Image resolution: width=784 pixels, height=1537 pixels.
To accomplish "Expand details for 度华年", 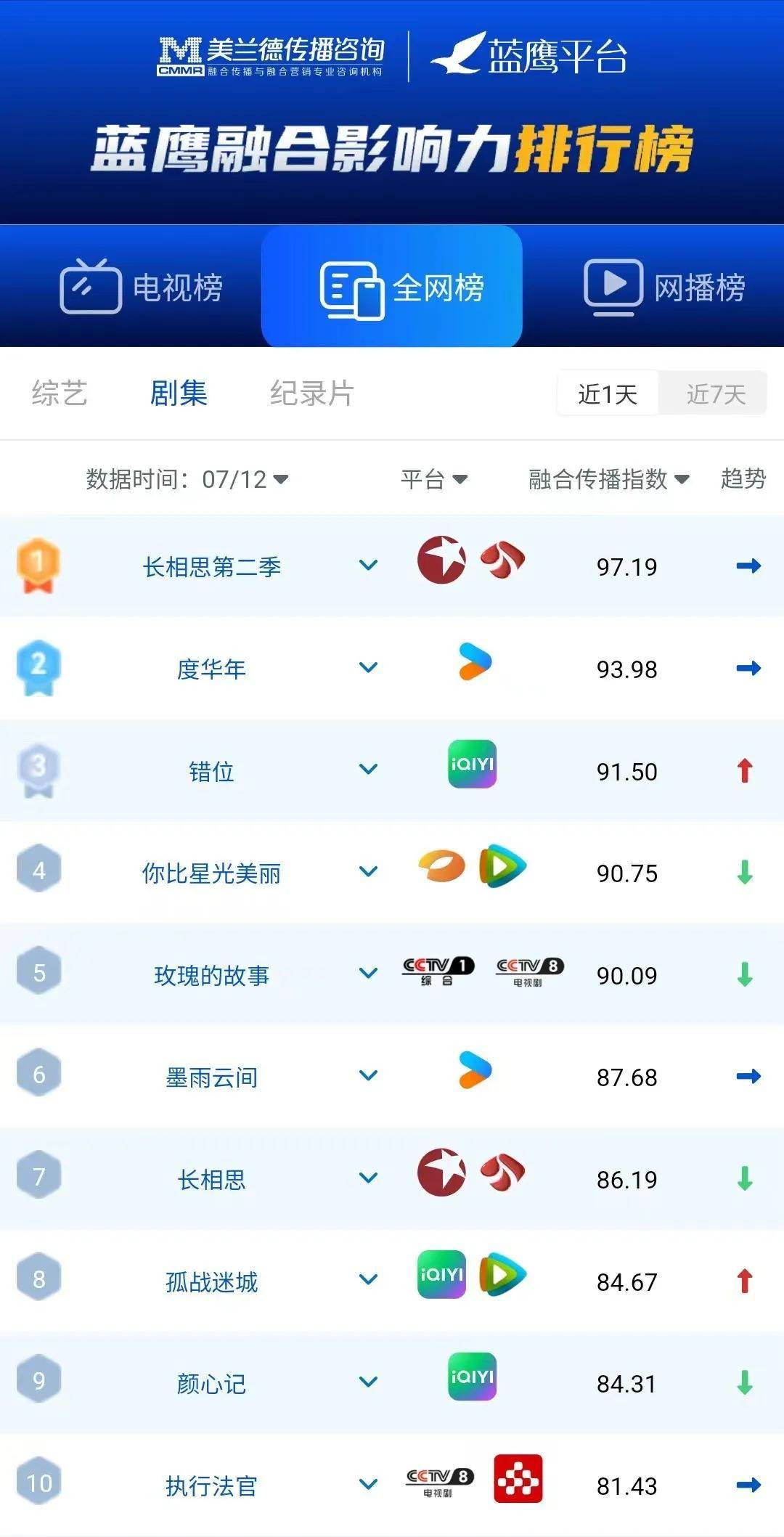I will point(369,668).
